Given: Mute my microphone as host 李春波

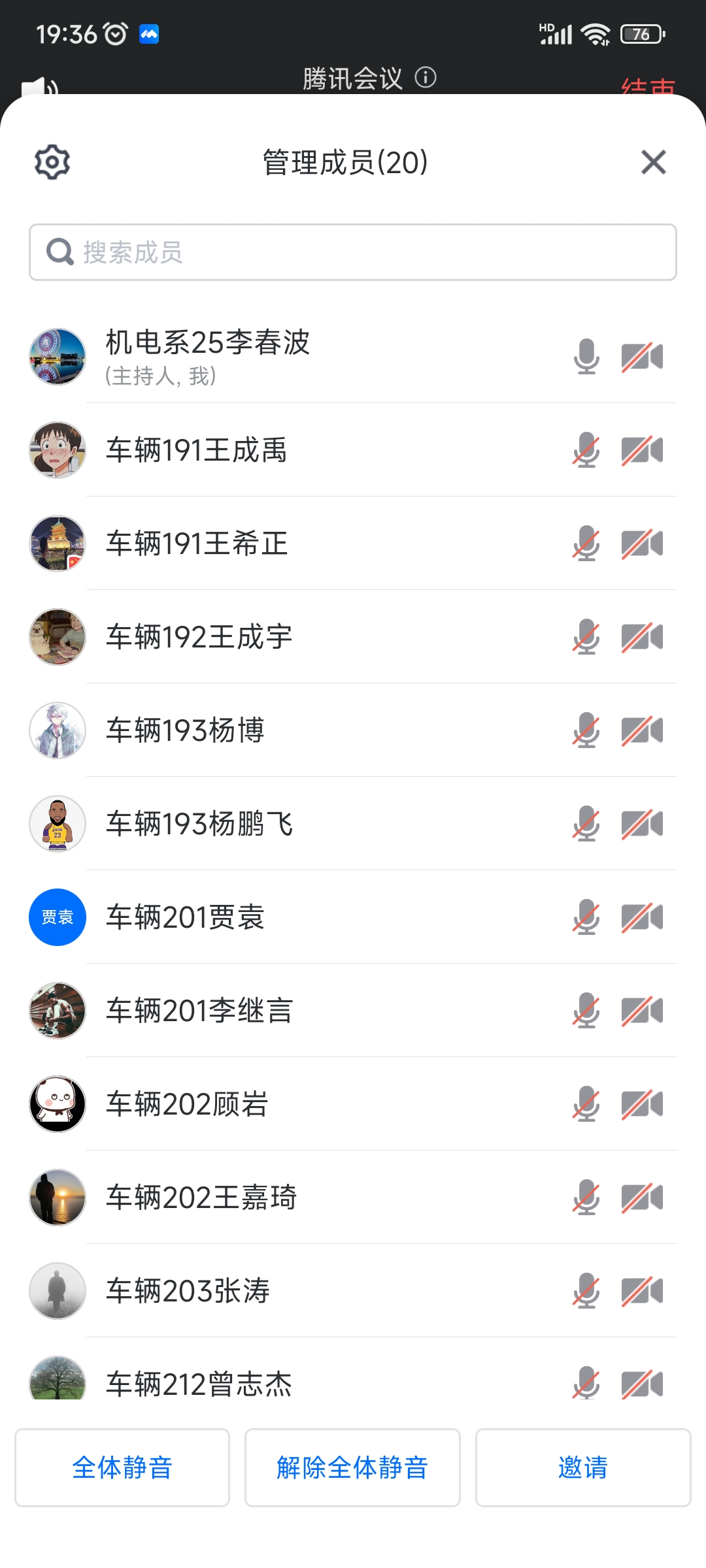Looking at the screenshot, I should pyautogui.click(x=586, y=357).
